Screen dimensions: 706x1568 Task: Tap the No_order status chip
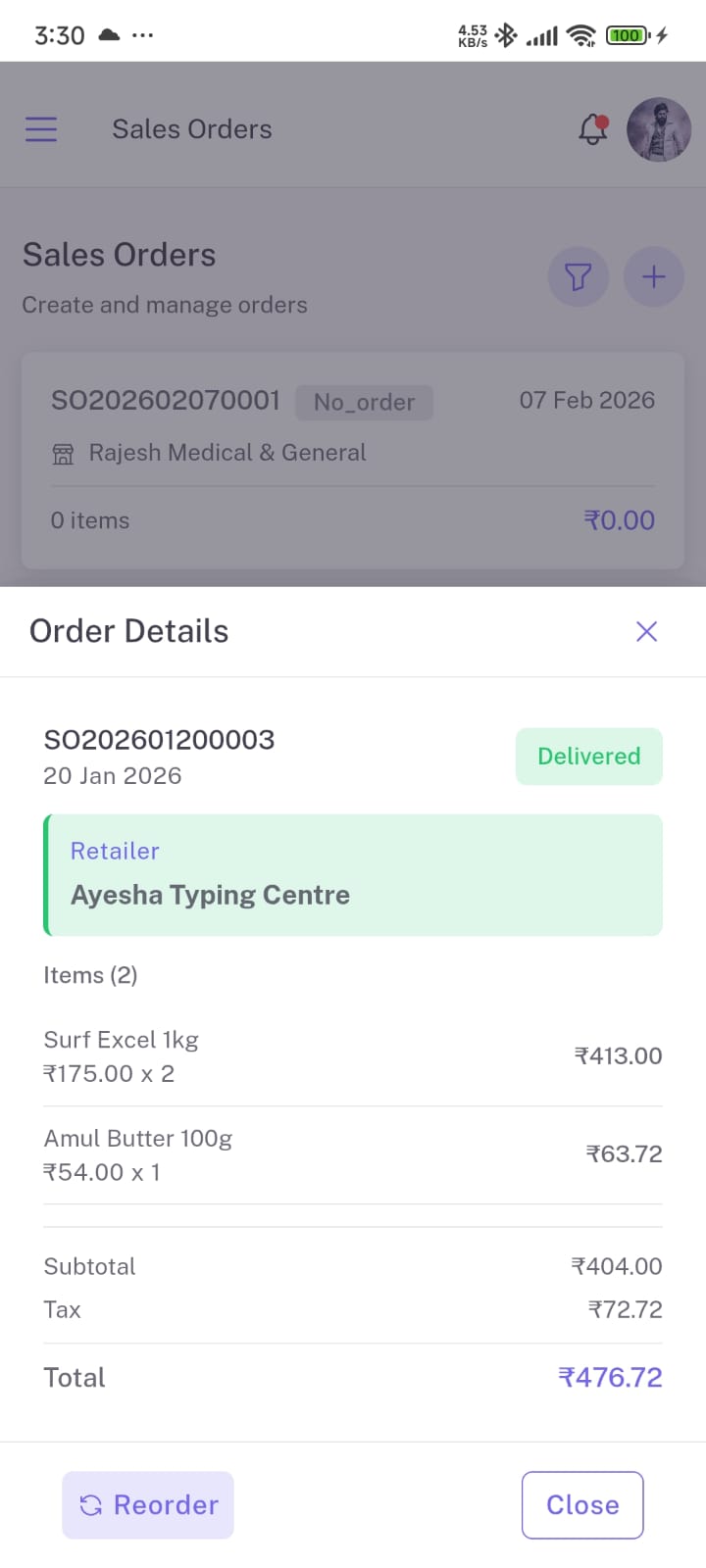click(x=364, y=402)
